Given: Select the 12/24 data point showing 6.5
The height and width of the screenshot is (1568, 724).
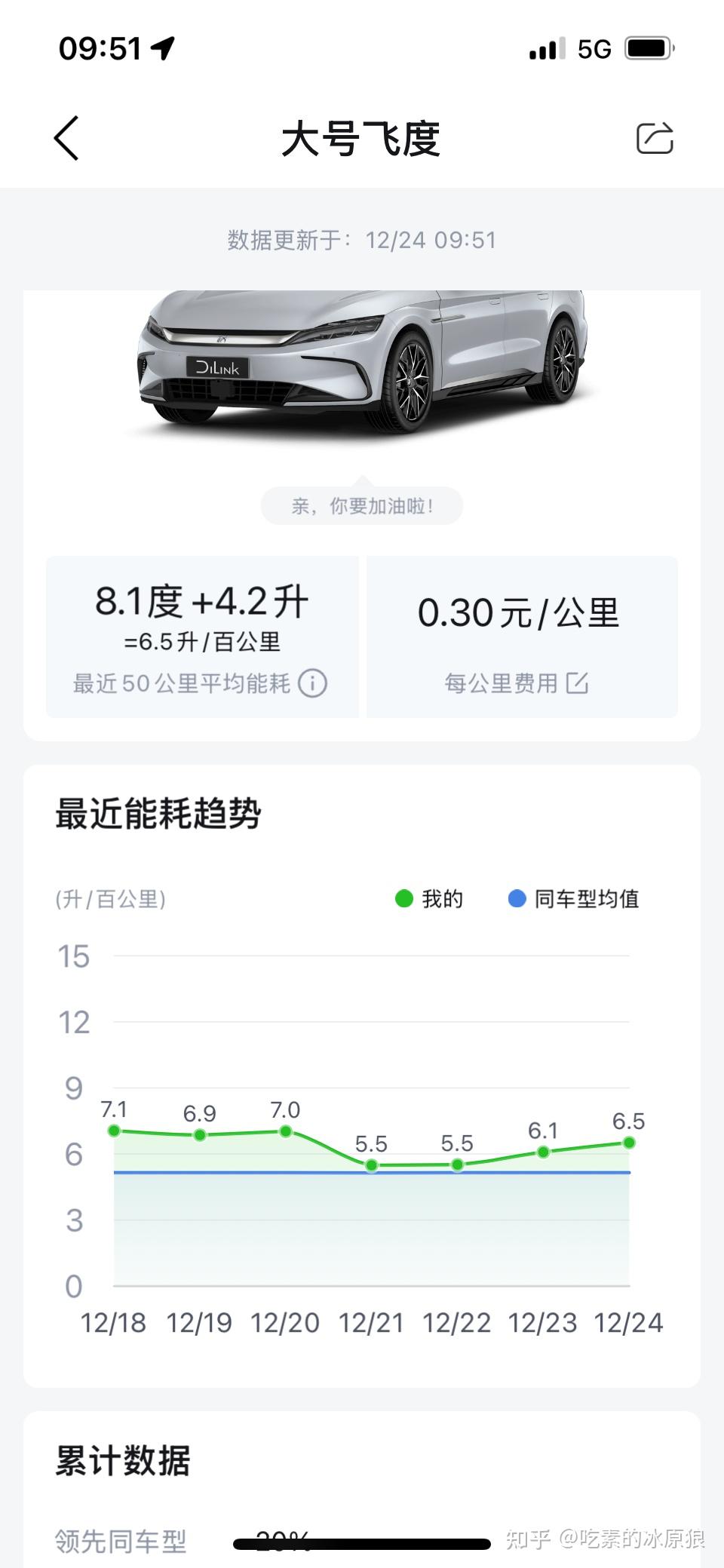Looking at the screenshot, I should [629, 1143].
